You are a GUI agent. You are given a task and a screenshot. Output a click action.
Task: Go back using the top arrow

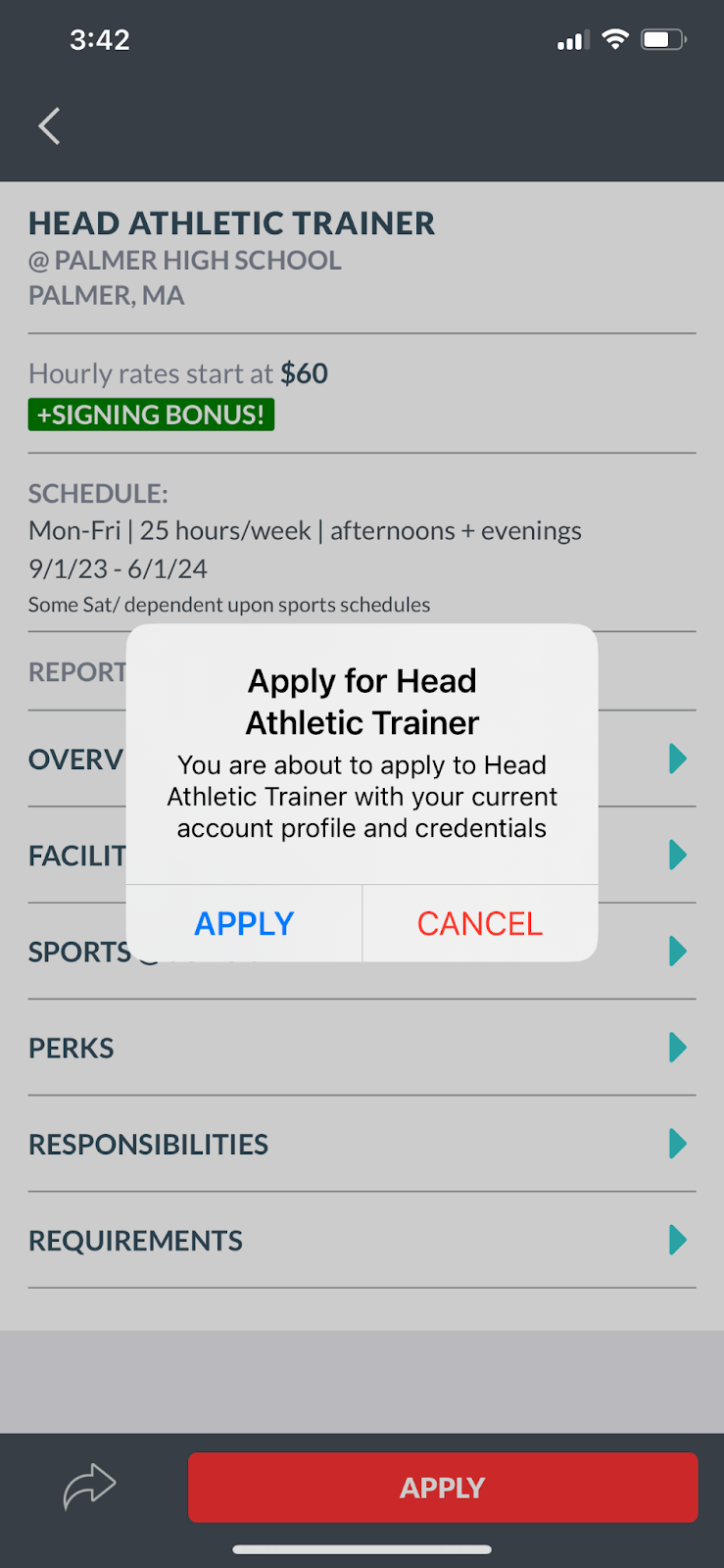[x=50, y=126]
